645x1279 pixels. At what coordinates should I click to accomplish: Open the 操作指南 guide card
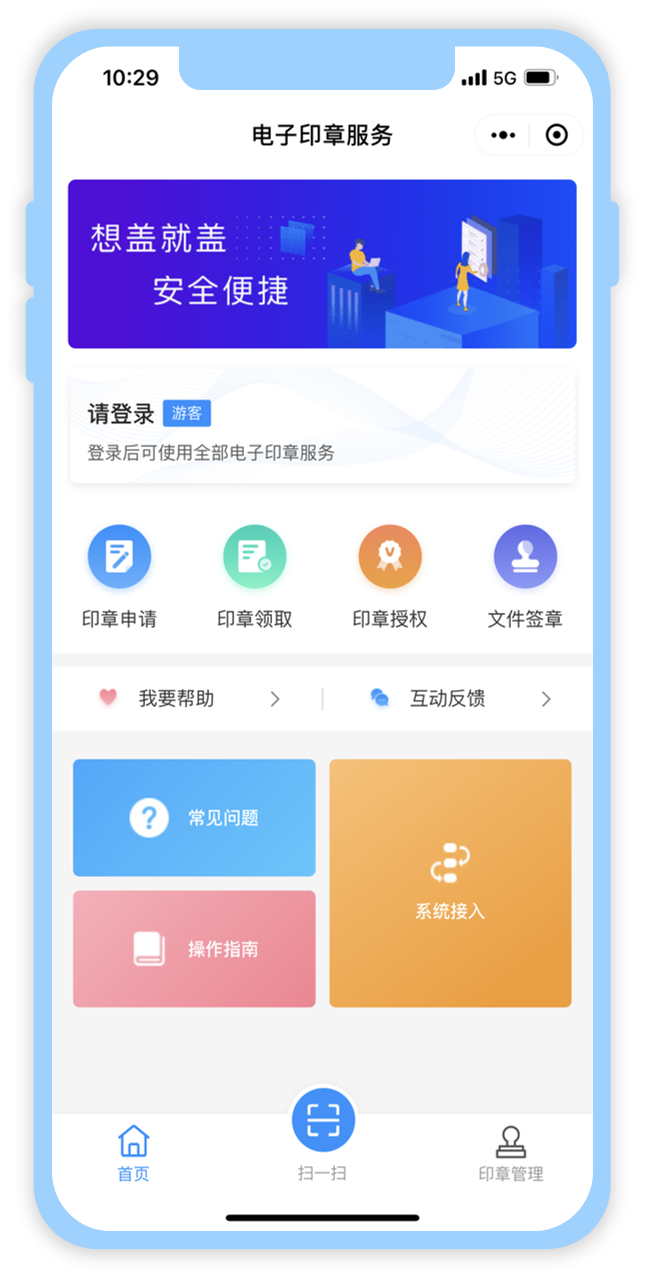tap(194, 949)
